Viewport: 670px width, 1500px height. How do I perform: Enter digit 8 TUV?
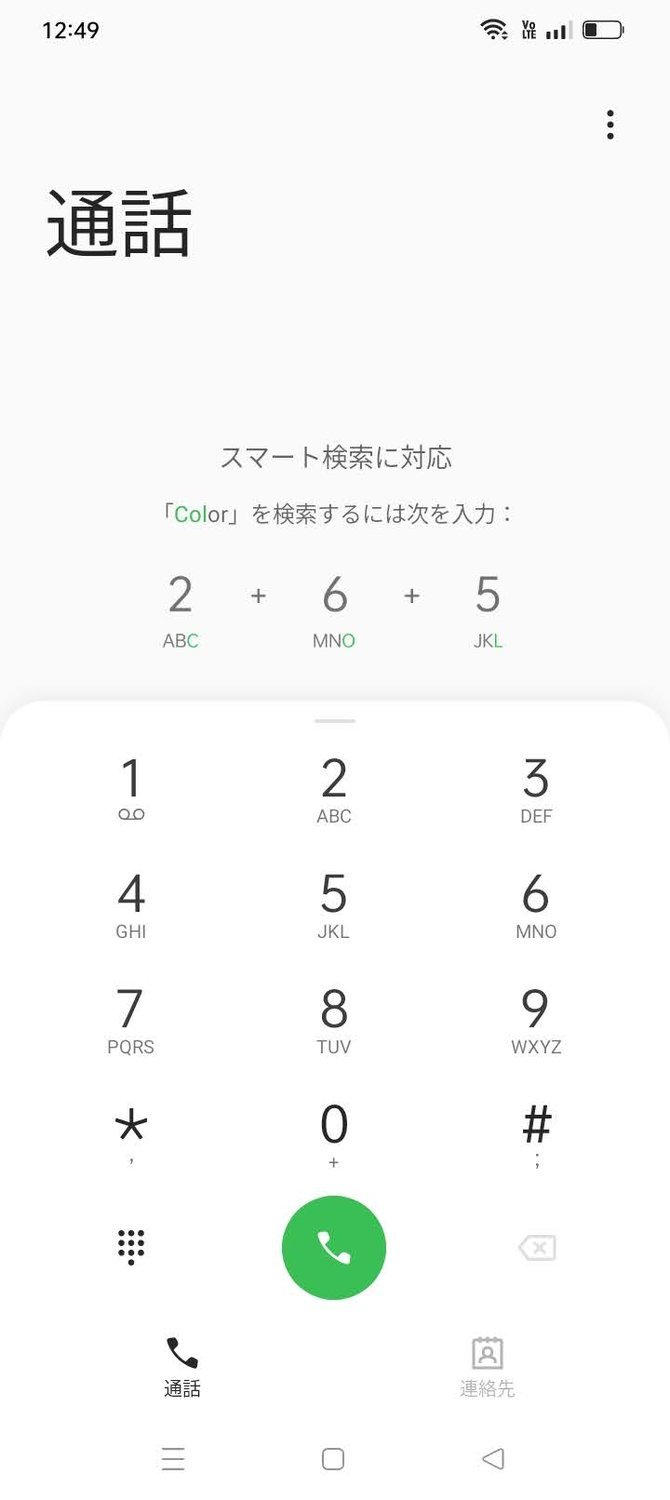click(x=334, y=1022)
